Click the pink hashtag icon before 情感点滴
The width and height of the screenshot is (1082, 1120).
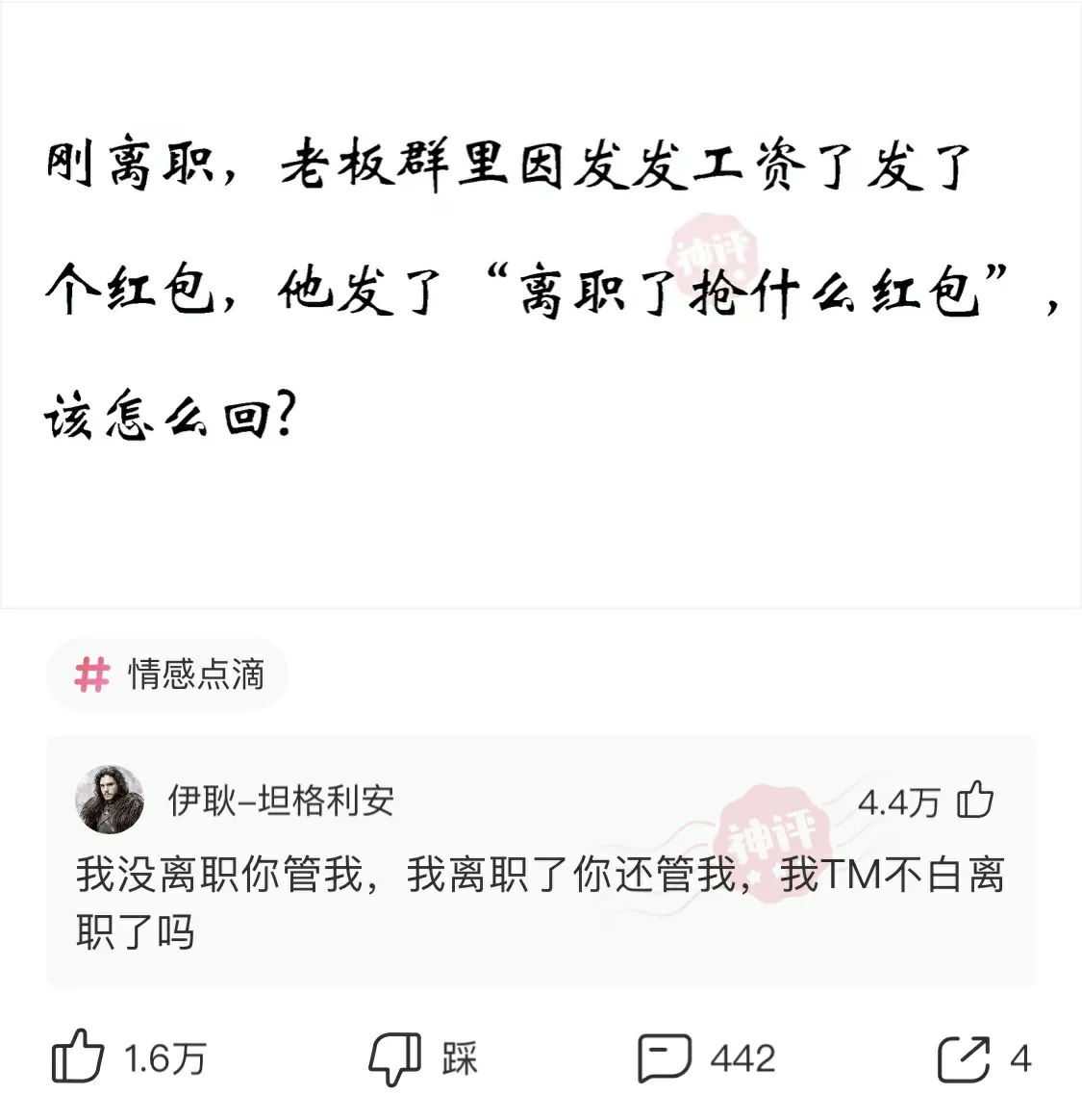[x=90, y=675]
